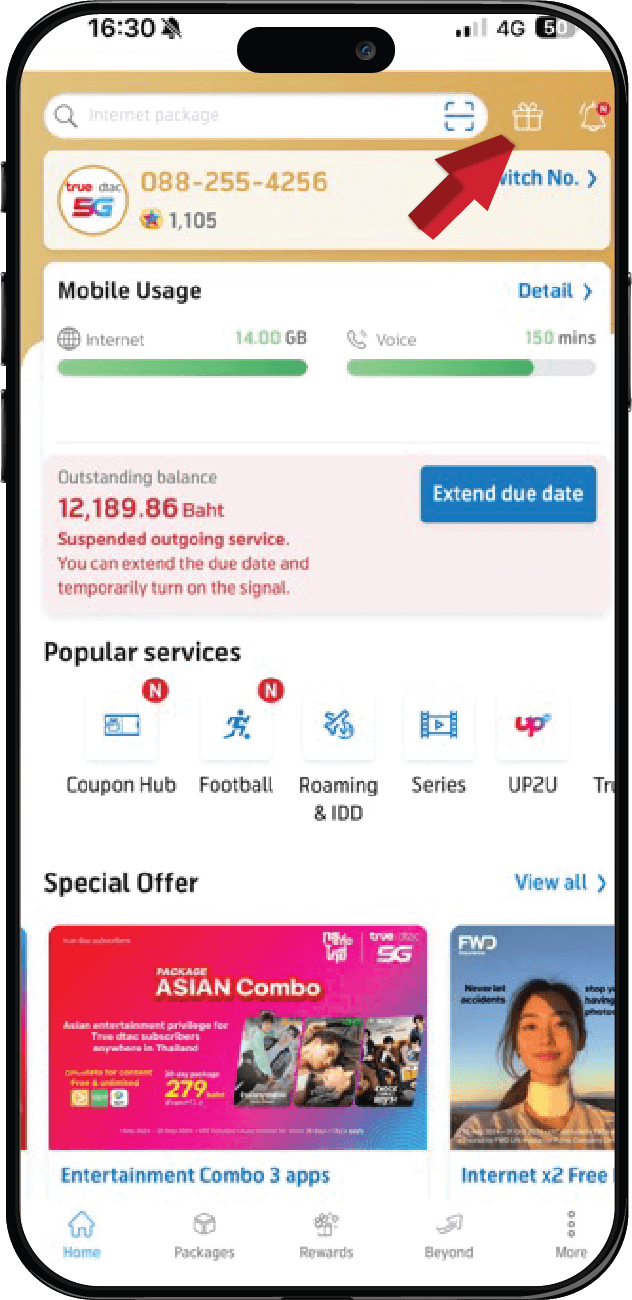
Task: Open Coupon Hub service
Action: [x=121, y=725]
